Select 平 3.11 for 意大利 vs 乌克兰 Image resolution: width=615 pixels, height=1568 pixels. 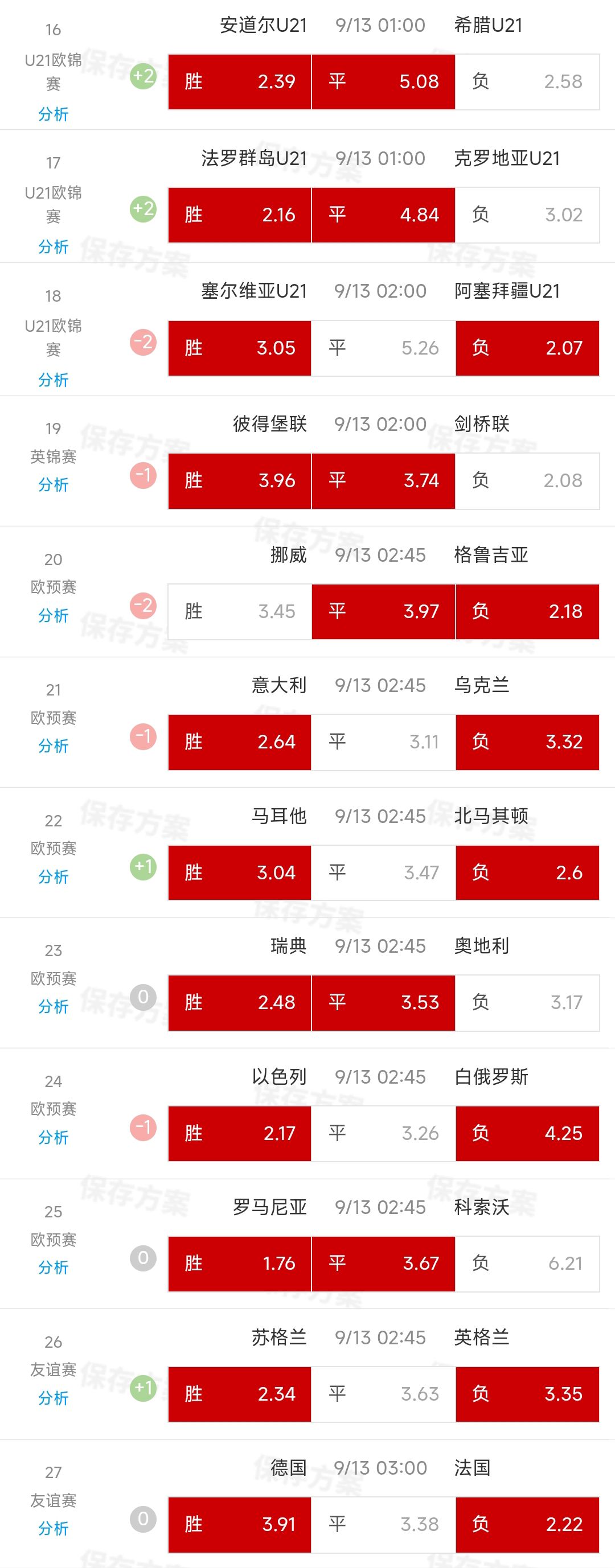(384, 742)
